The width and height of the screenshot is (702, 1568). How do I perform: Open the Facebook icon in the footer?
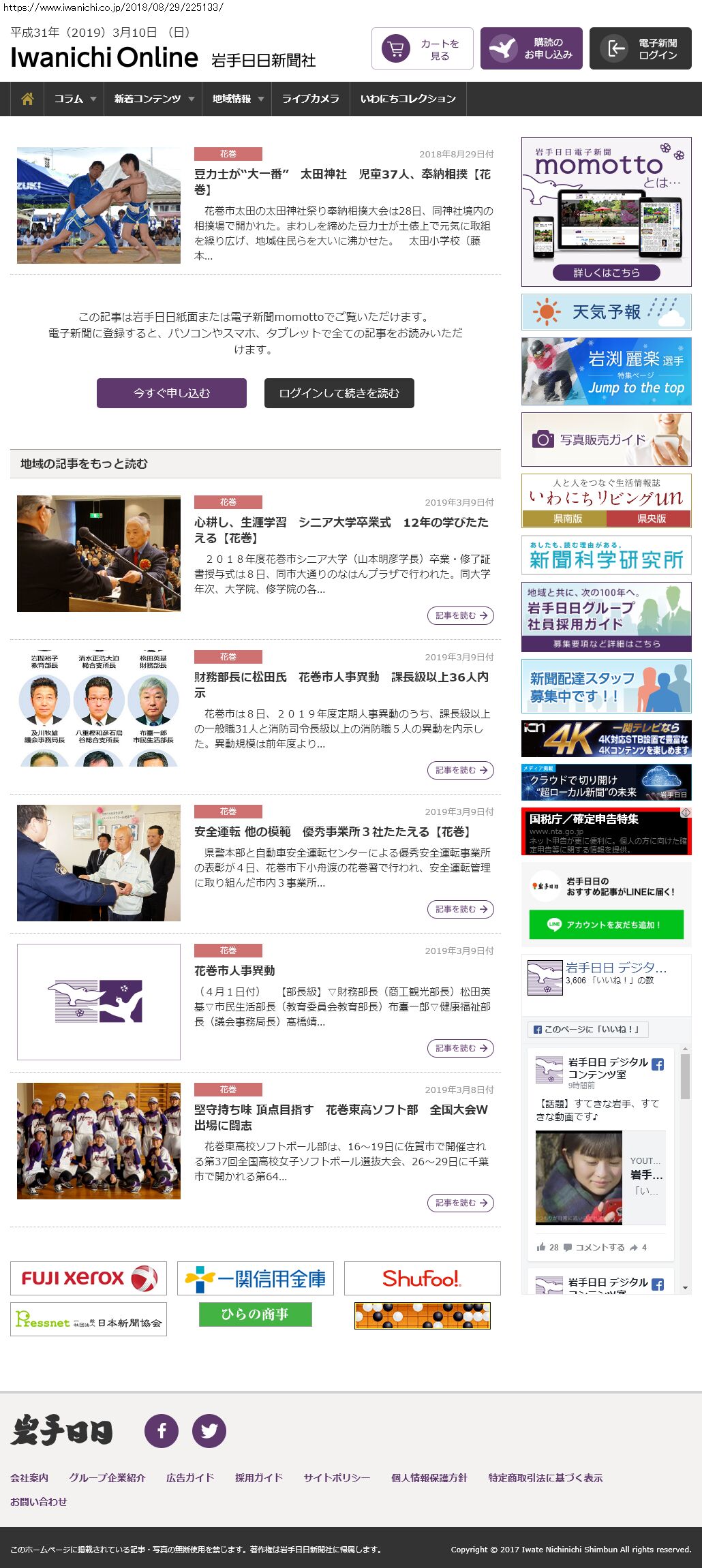162,1430
